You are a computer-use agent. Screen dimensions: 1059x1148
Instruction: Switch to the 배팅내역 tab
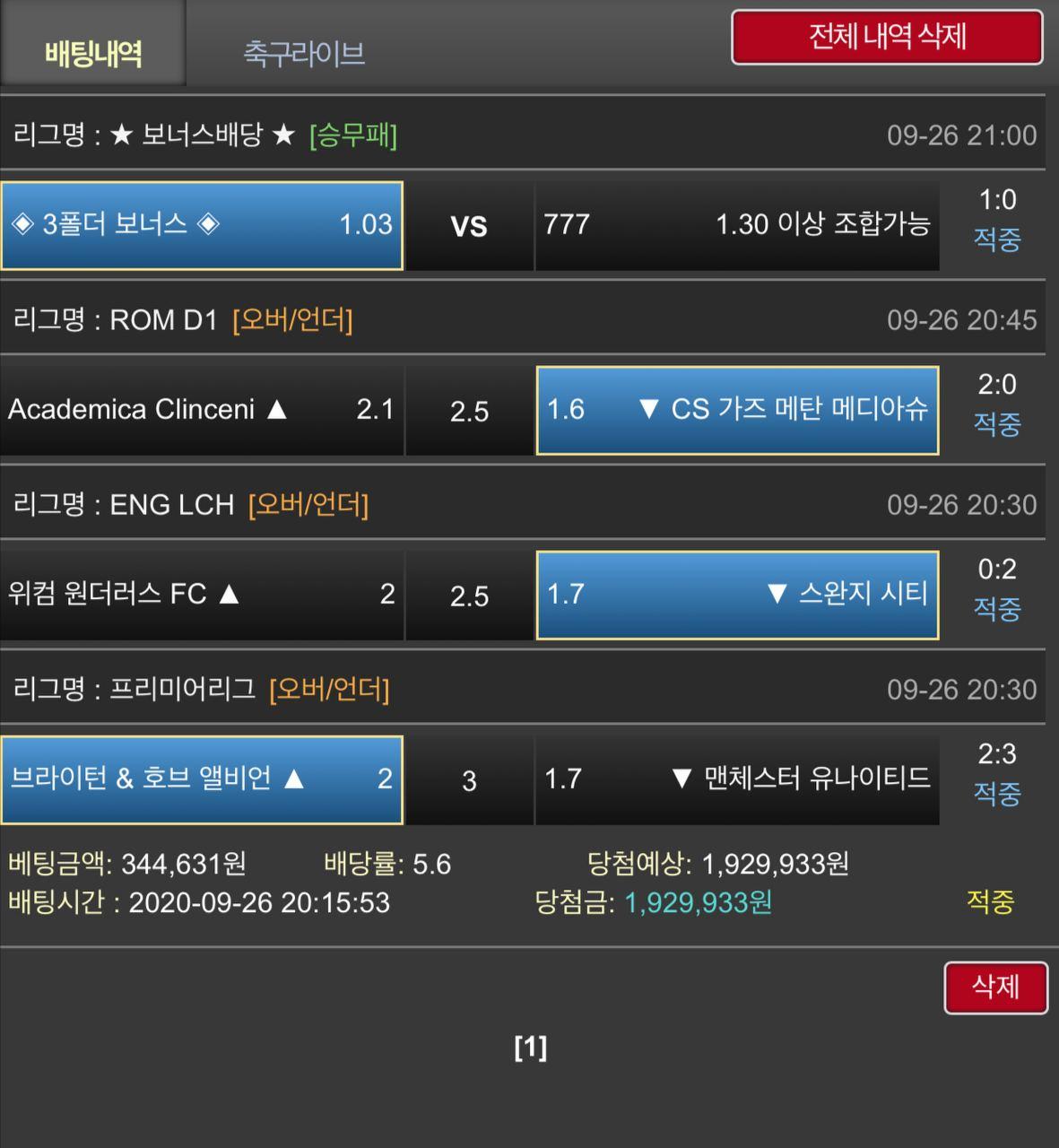(93, 52)
